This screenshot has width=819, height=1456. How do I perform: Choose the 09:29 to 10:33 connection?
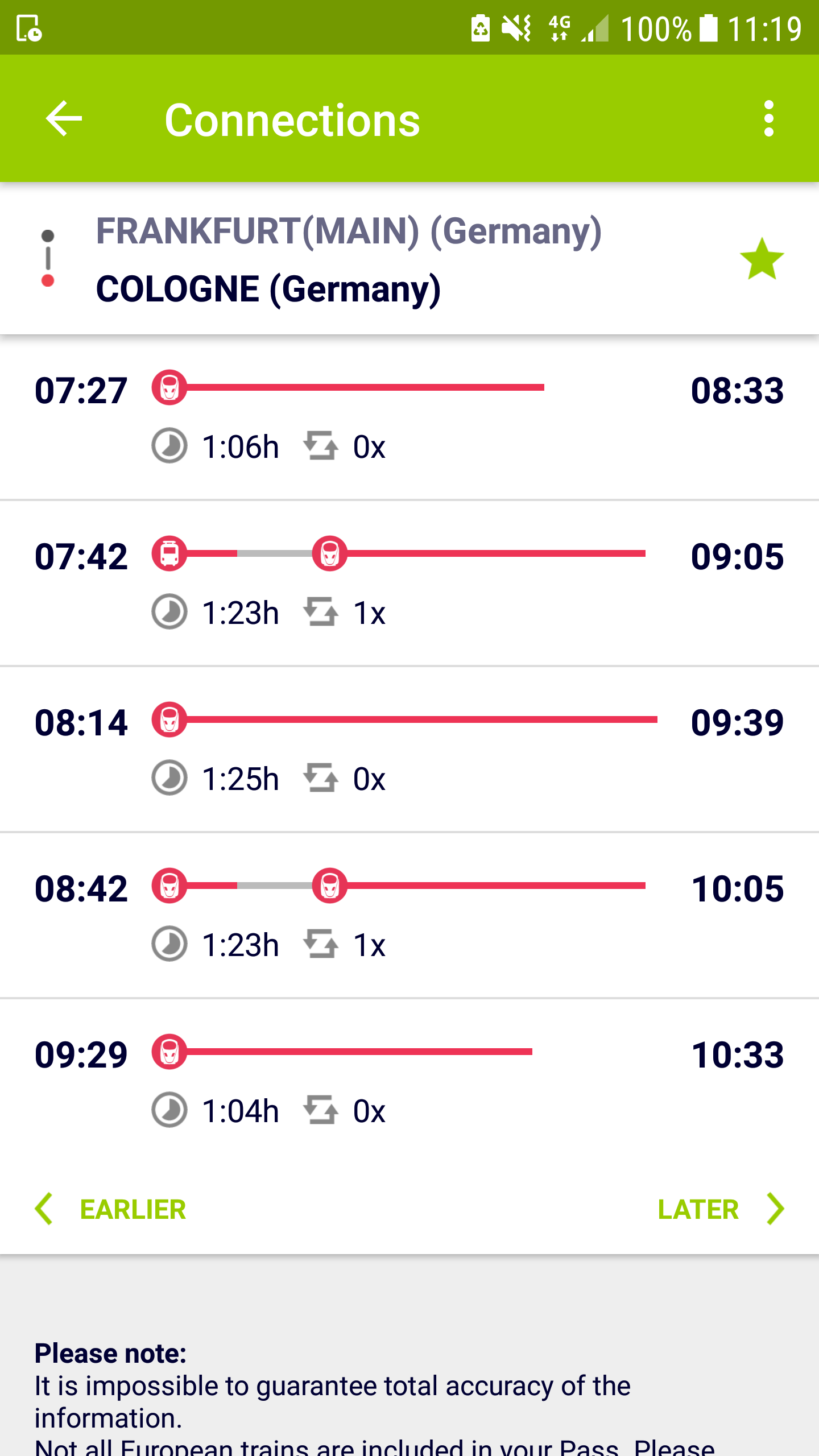click(x=409, y=1082)
